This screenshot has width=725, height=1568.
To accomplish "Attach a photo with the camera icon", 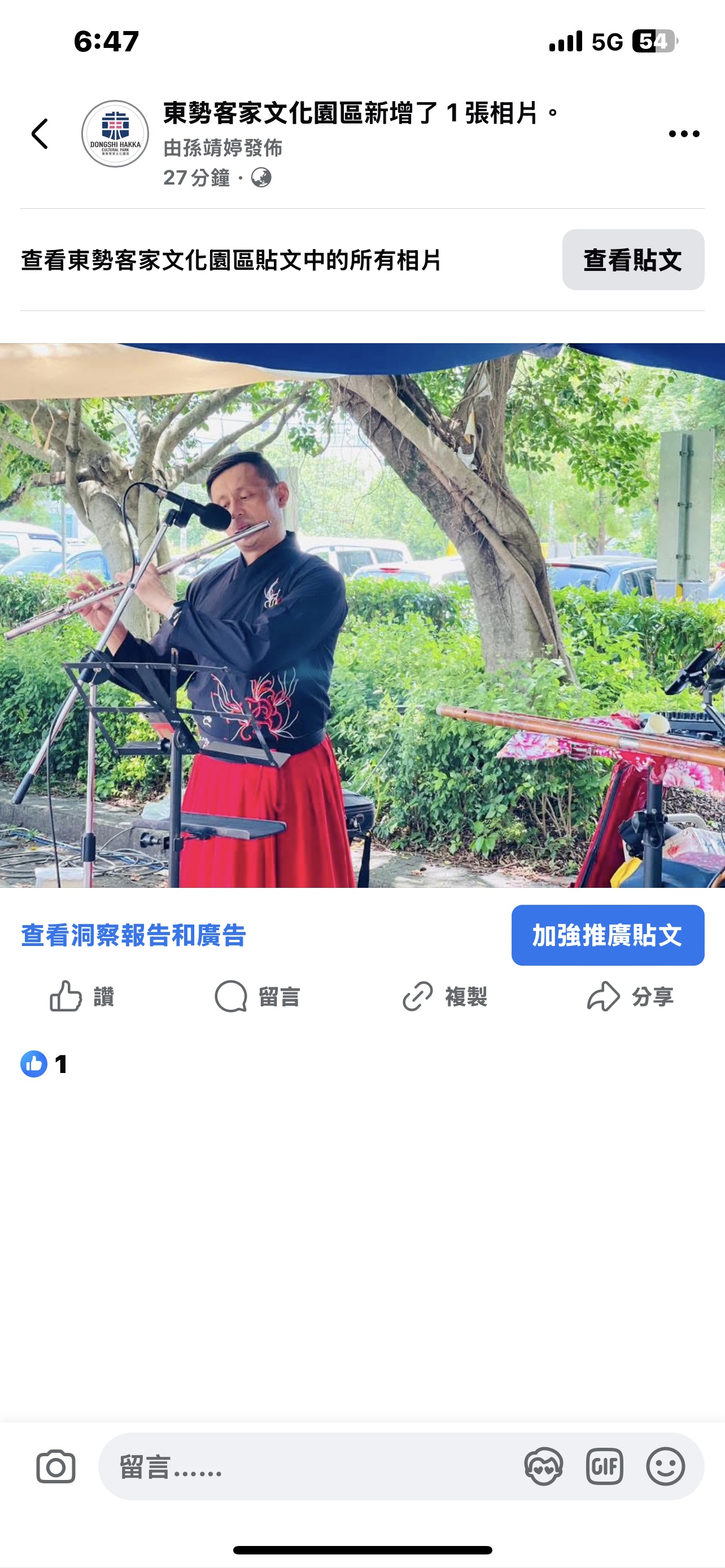I will pyautogui.click(x=56, y=1467).
